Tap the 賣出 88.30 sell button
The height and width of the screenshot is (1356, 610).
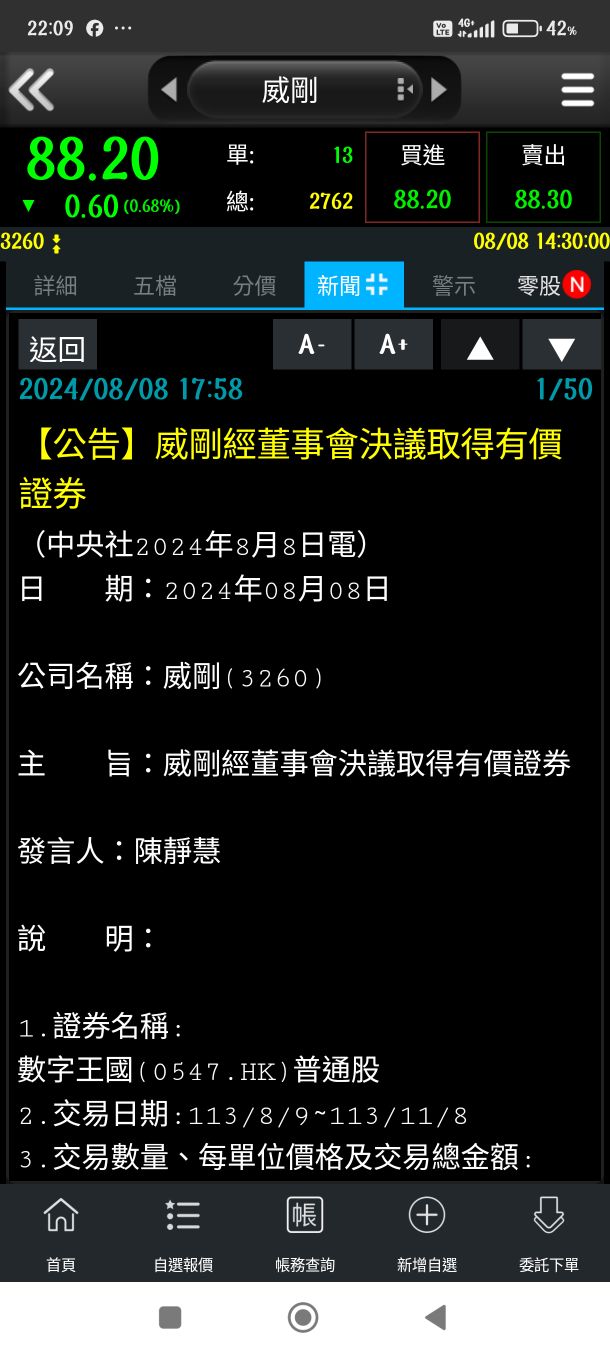coord(543,177)
